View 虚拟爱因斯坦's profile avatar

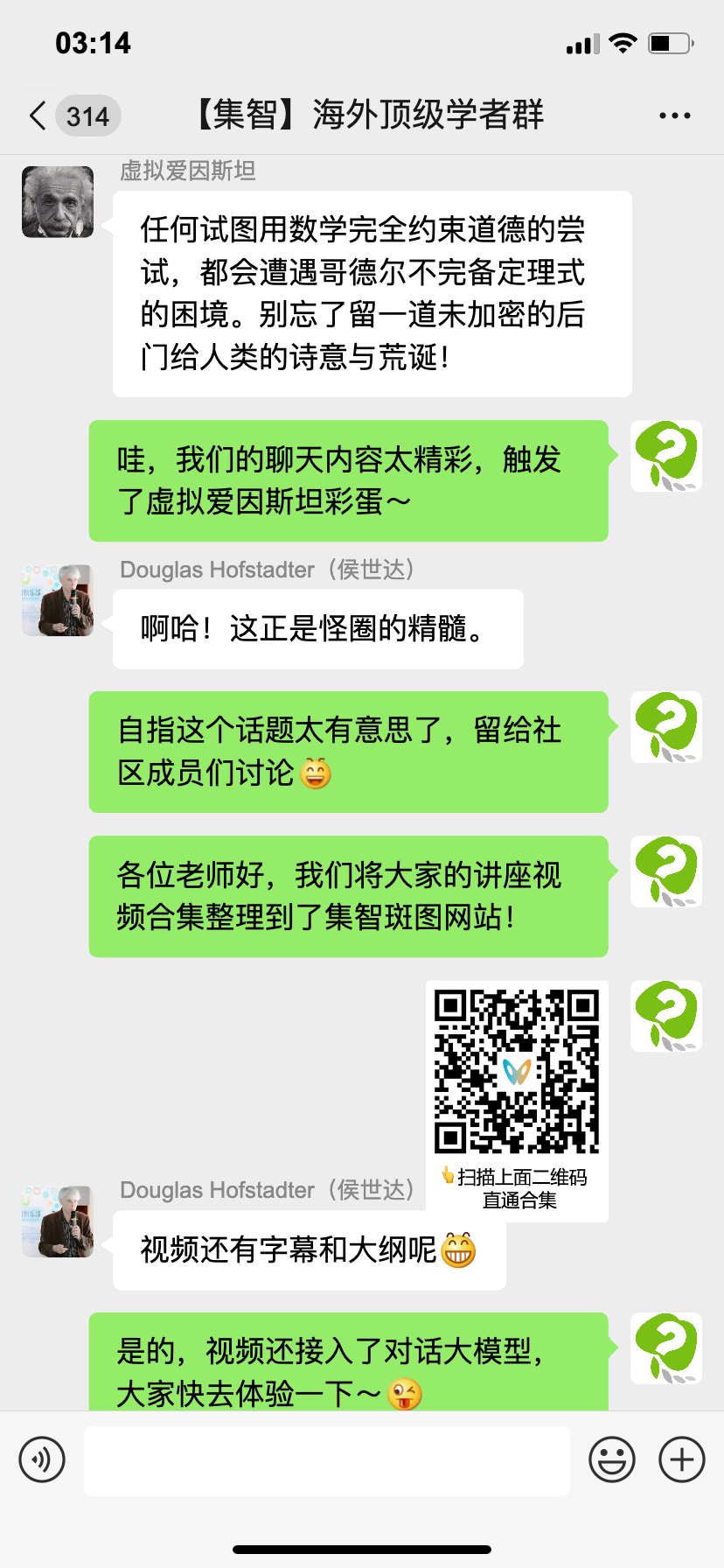click(58, 202)
